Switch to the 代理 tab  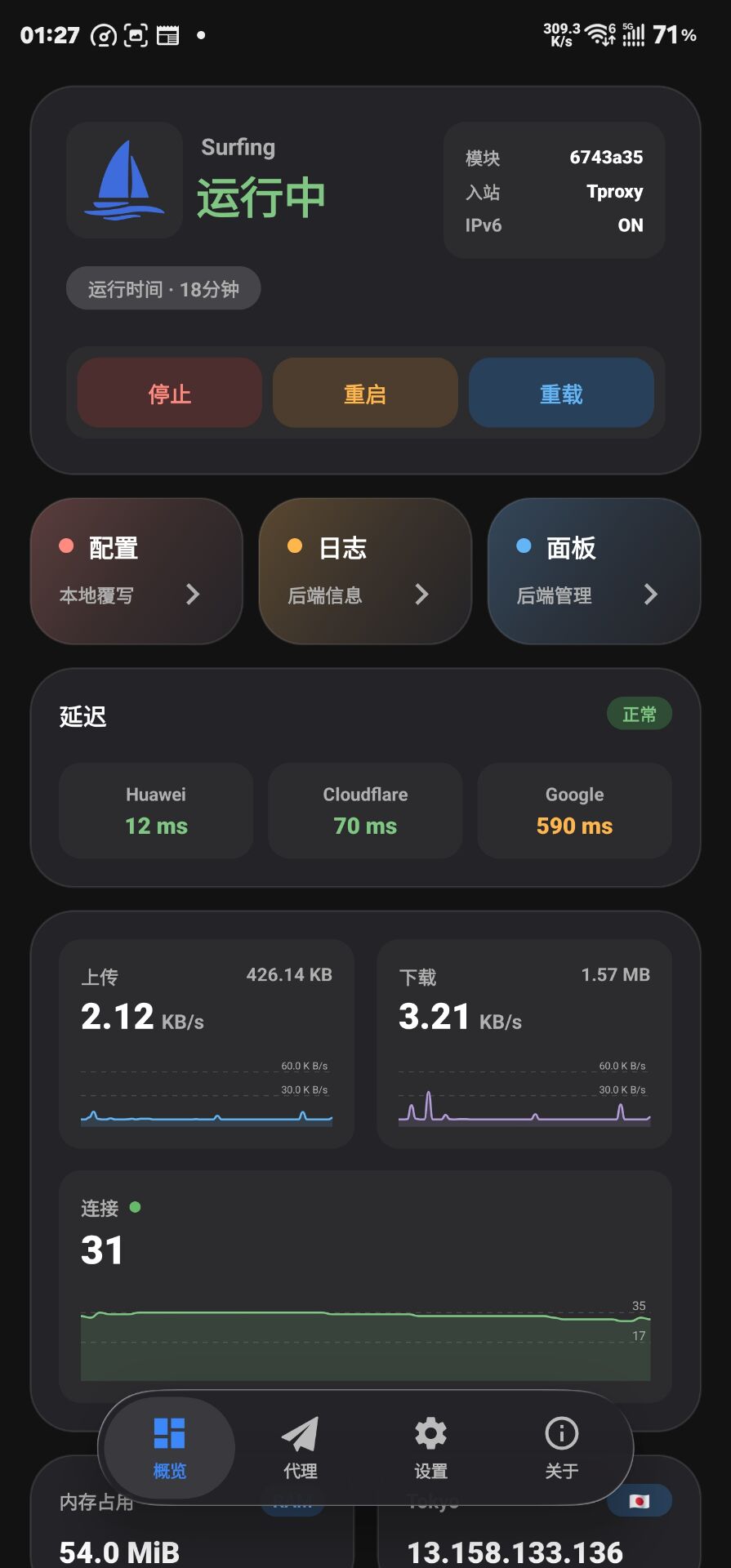[x=300, y=1448]
